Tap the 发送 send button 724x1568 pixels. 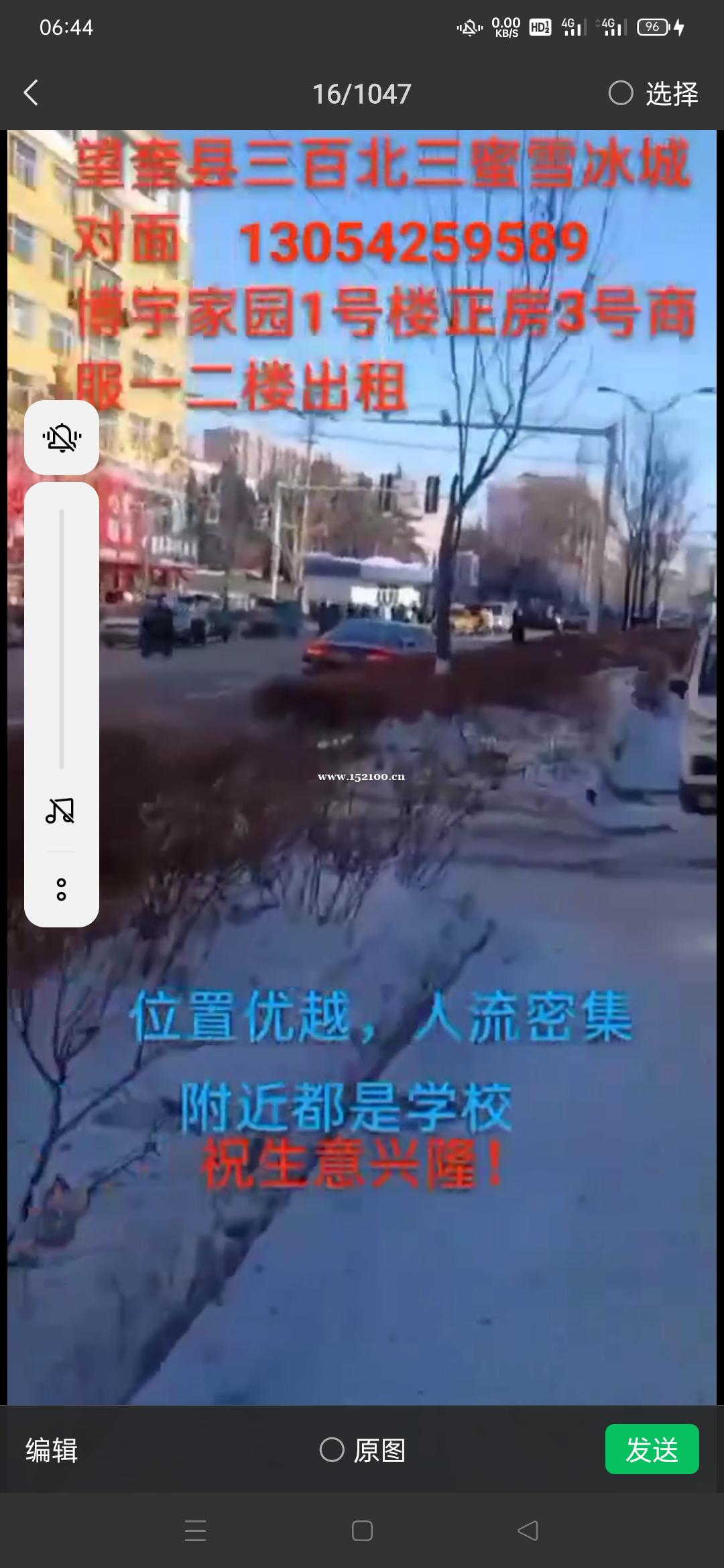(x=652, y=1449)
